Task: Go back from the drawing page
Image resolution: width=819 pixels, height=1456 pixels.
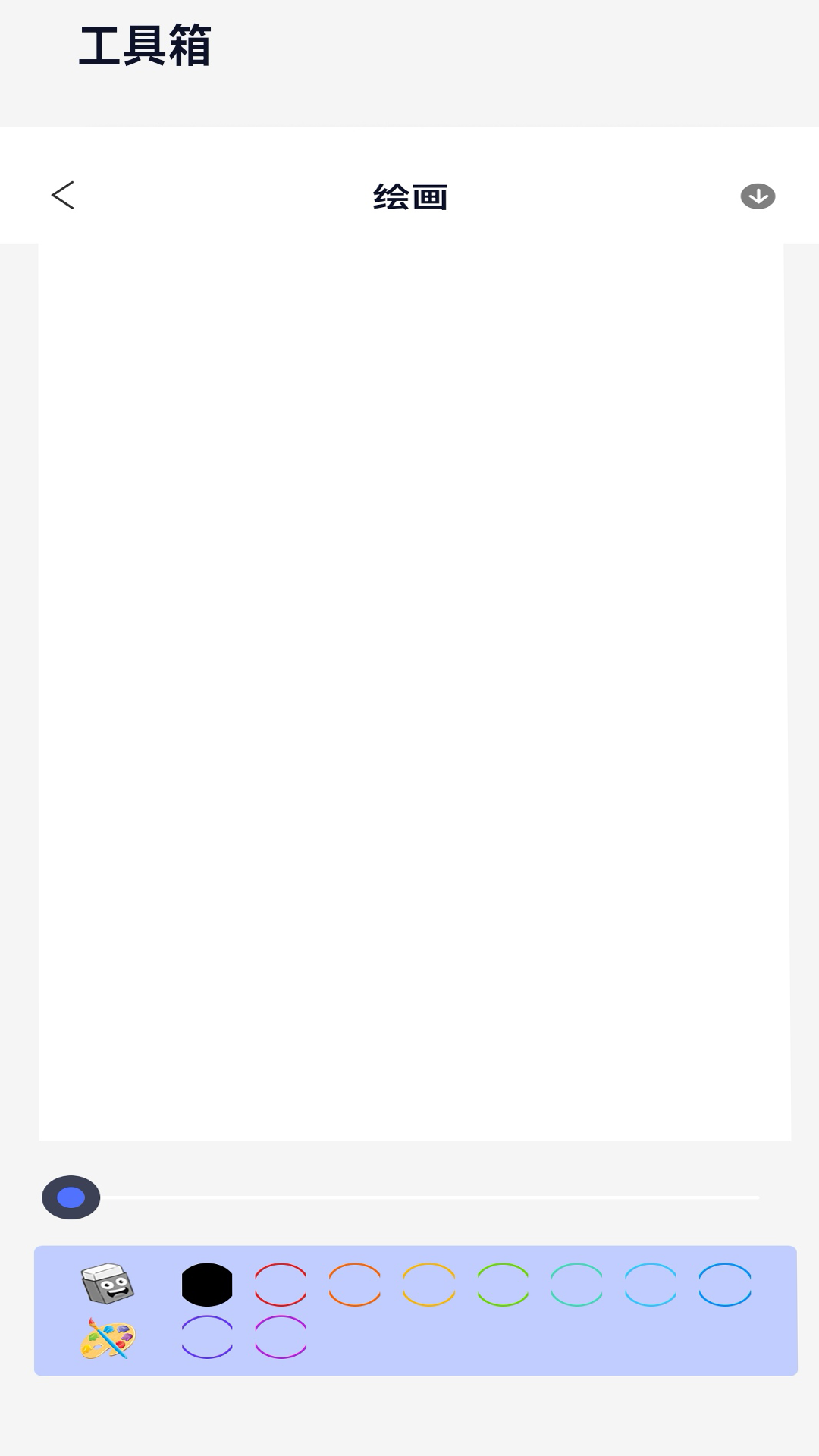Action: click(x=63, y=196)
